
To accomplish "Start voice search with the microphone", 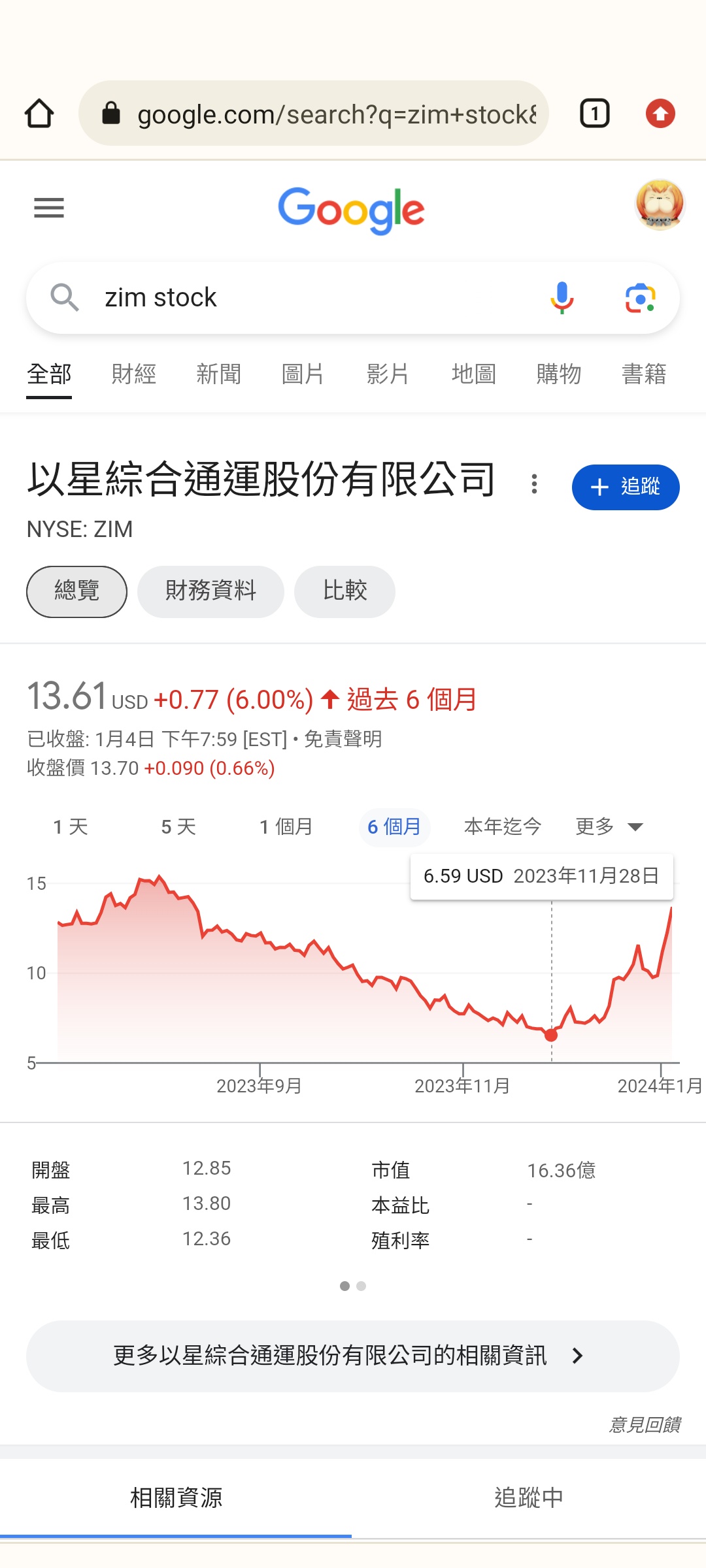I will click(562, 298).
